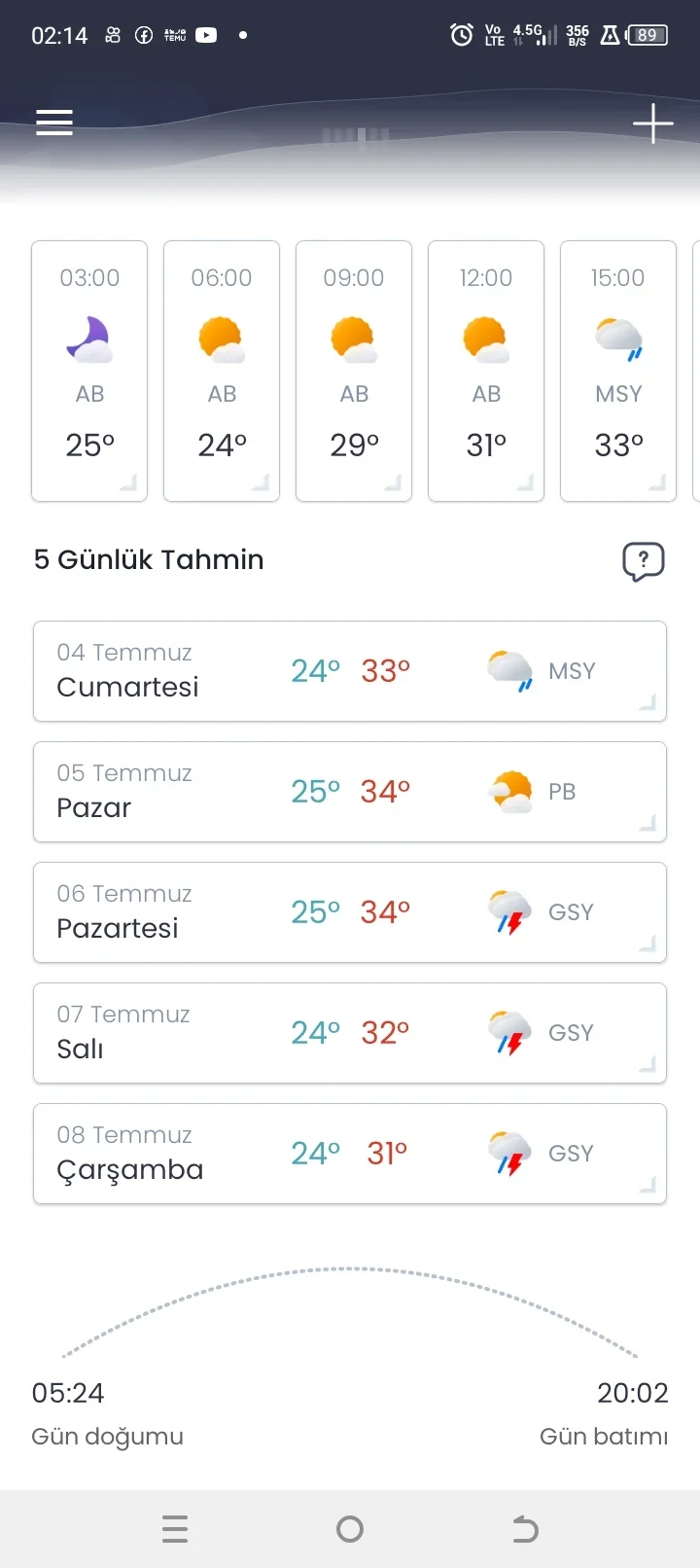Open the 12:00 hourly forecast card
Screen dimensions: 700x1568
(486, 371)
